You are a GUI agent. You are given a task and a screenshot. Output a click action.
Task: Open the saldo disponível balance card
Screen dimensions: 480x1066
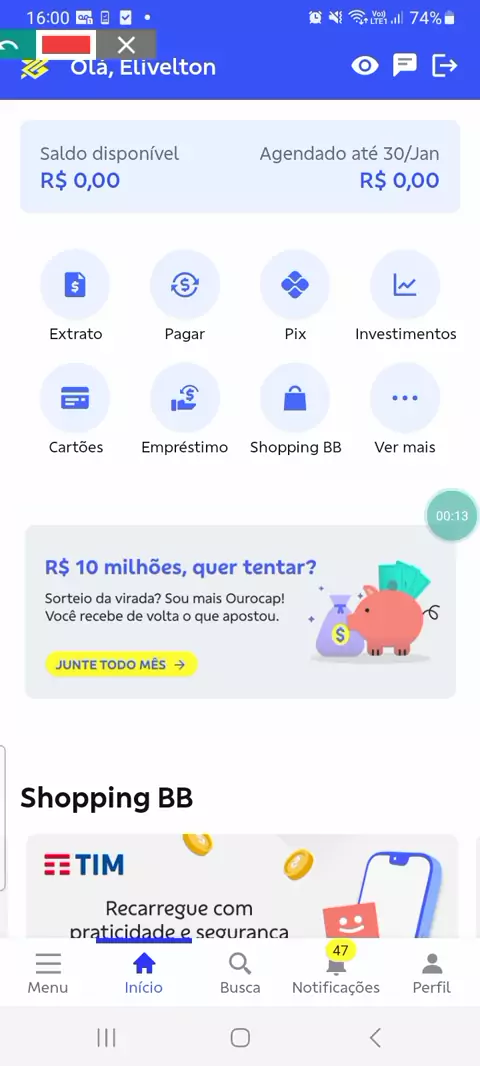pyautogui.click(x=240, y=167)
